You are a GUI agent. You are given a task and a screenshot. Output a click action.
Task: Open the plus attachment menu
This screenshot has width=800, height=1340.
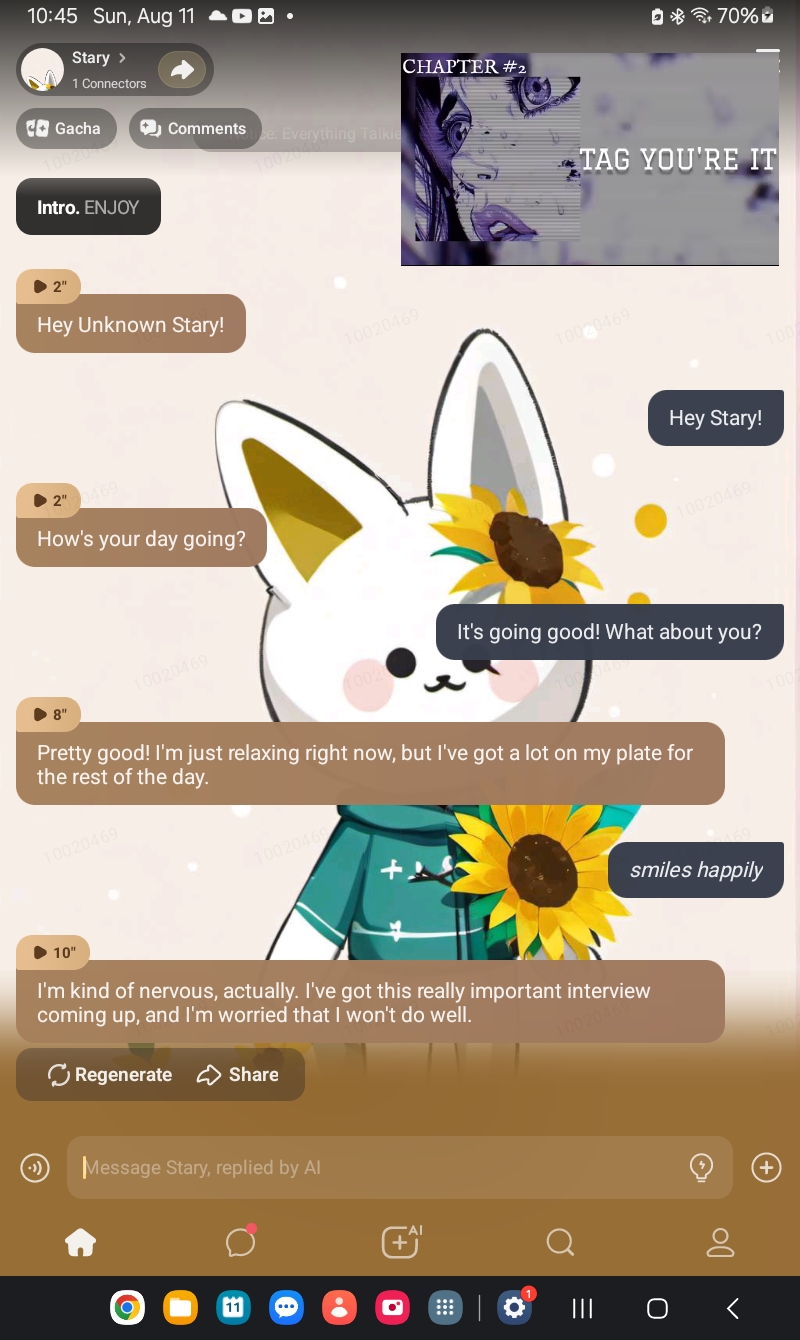point(766,1167)
